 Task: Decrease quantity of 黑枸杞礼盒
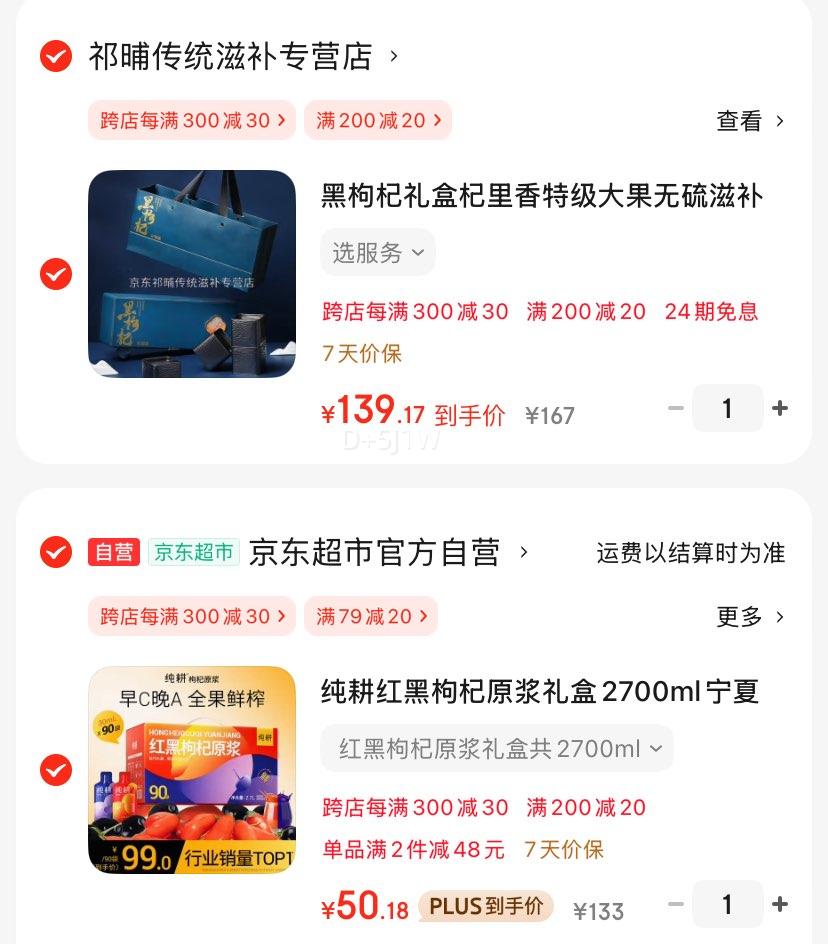[x=676, y=408]
